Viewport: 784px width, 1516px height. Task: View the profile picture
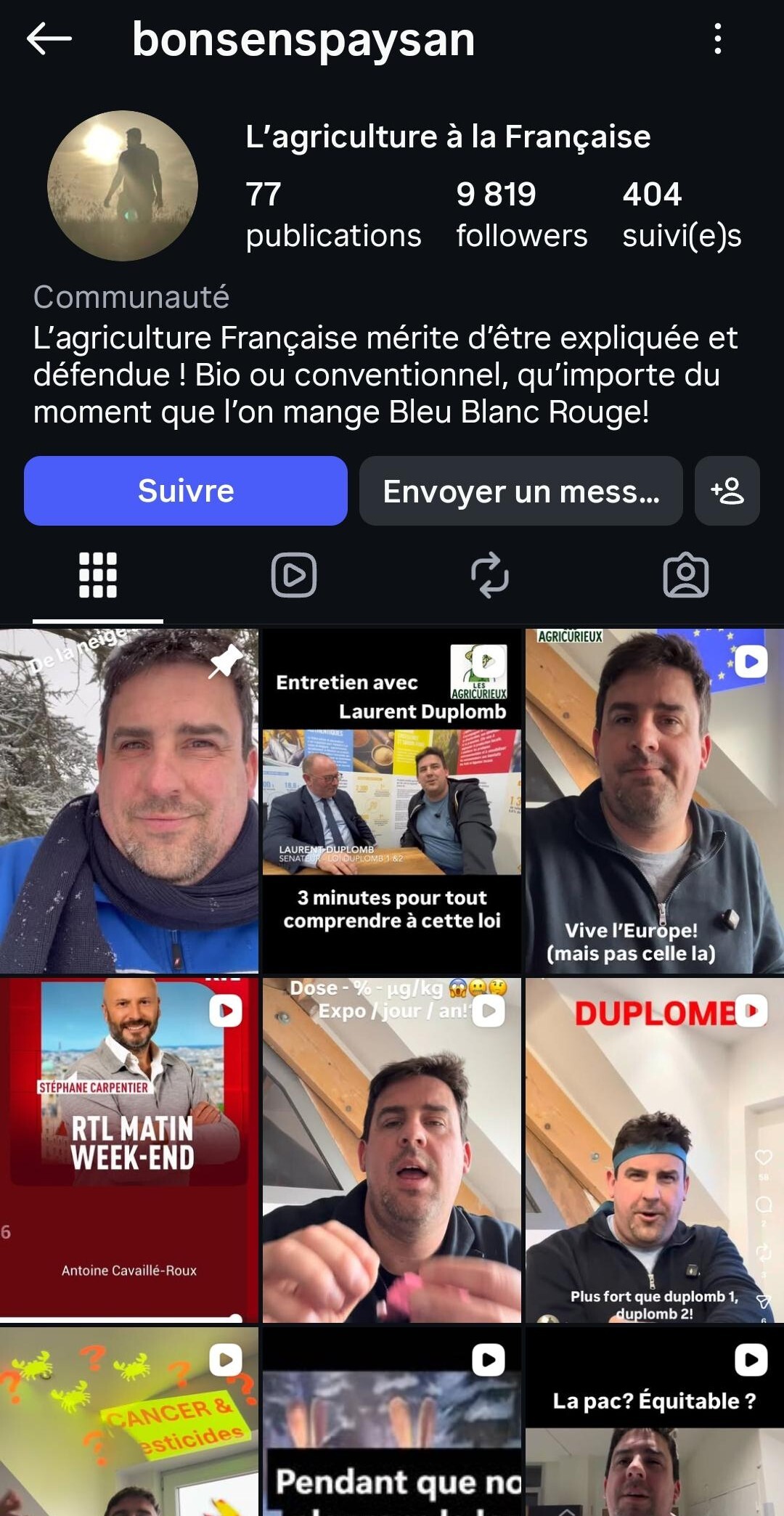click(x=123, y=186)
